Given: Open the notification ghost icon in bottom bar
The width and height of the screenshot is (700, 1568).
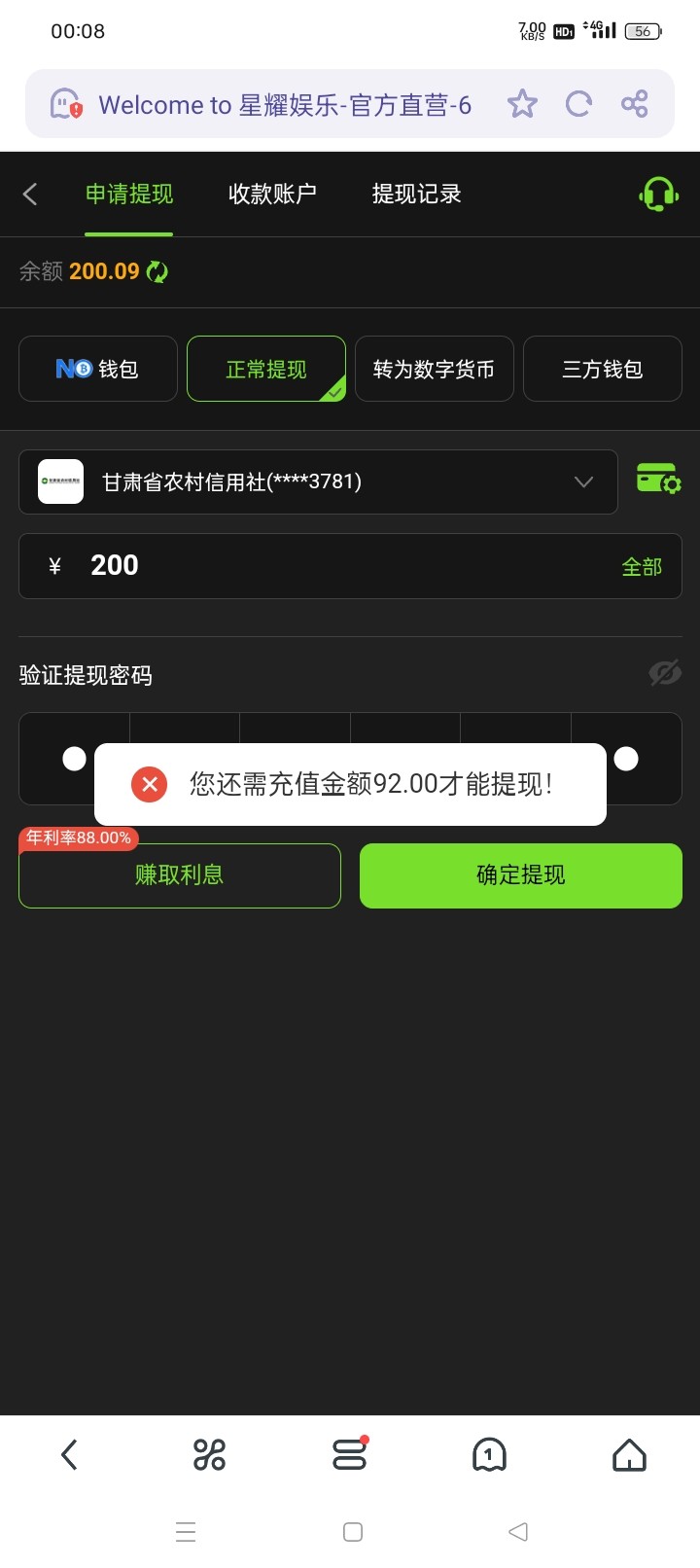Looking at the screenshot, I should point(489,1455).
